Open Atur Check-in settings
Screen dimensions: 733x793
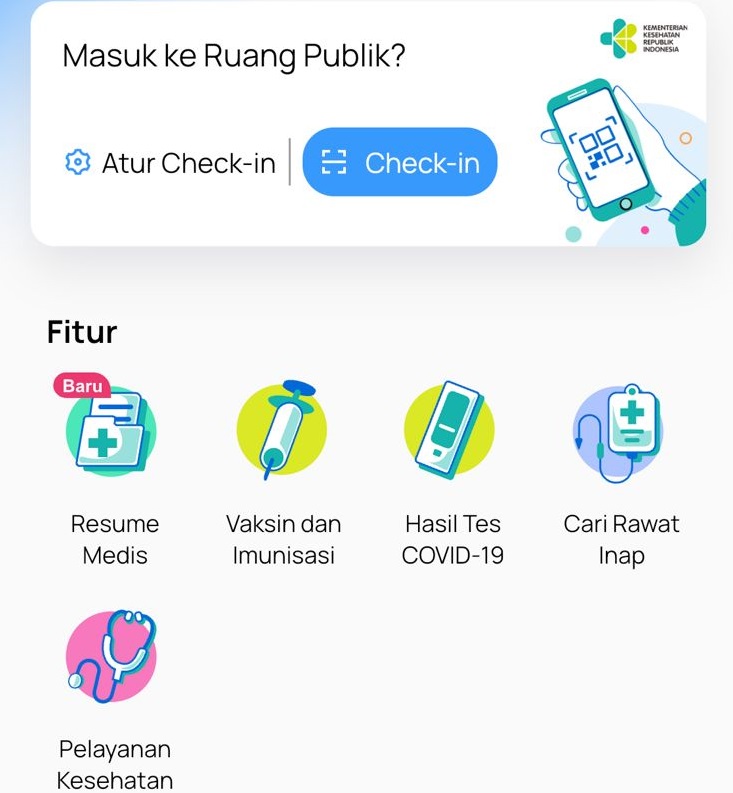pos(170,163)
